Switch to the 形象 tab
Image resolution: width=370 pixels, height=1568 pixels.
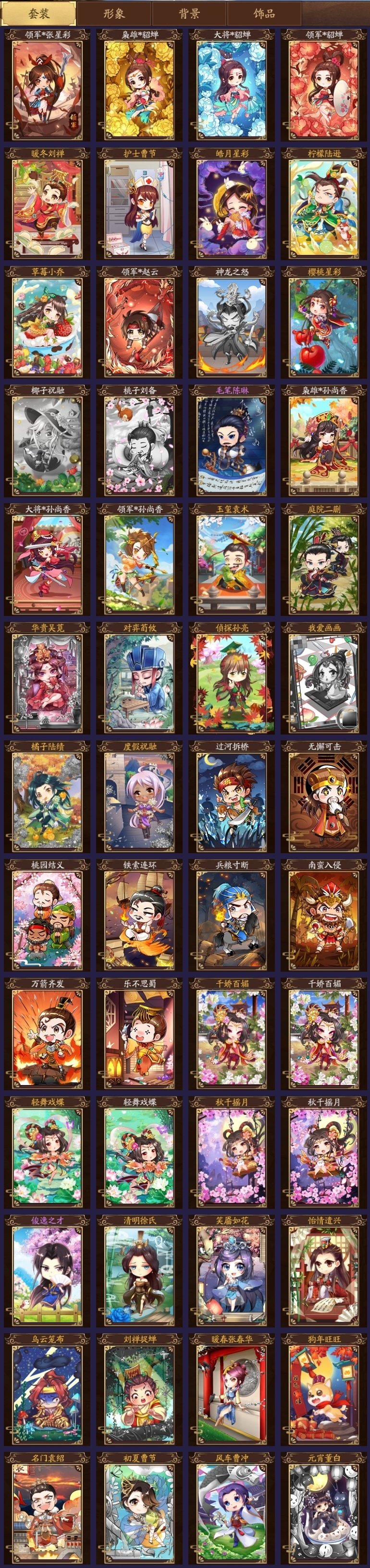click(x=114, y=13)
